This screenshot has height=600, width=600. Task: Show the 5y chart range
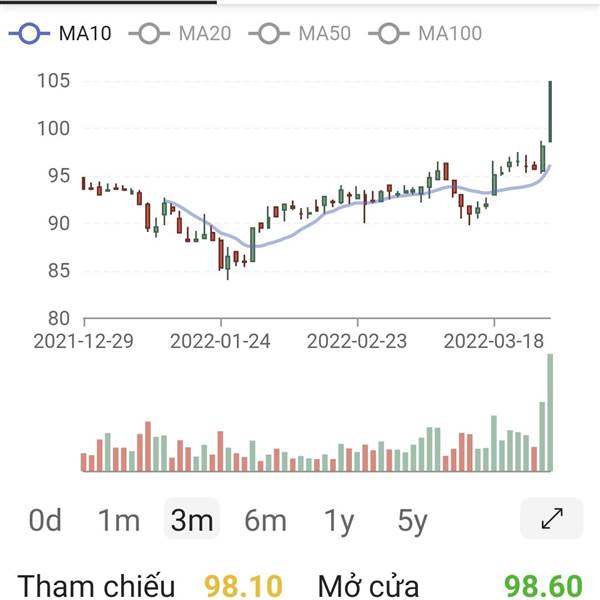pos(412,520)
